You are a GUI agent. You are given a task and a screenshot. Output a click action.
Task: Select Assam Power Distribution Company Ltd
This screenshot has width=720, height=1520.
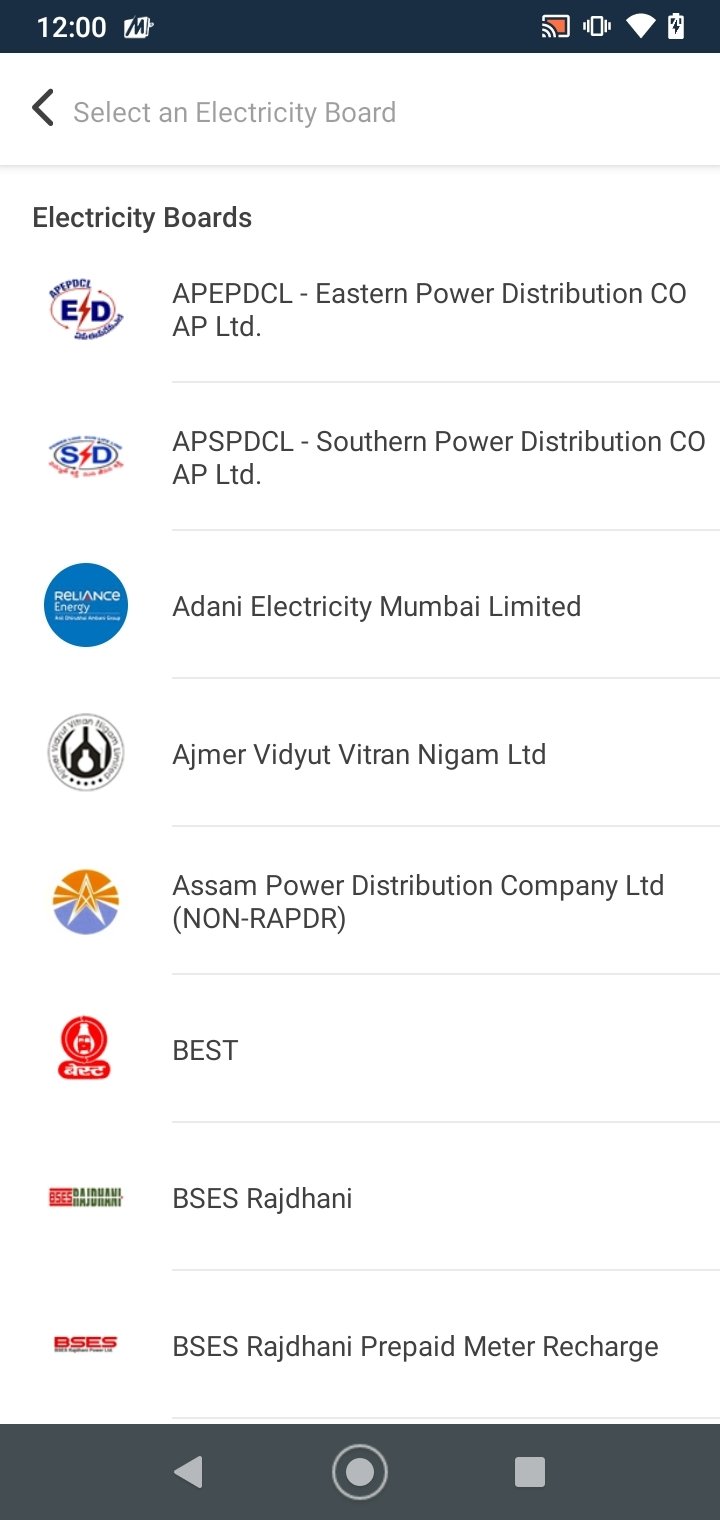(x=360, y=901)
